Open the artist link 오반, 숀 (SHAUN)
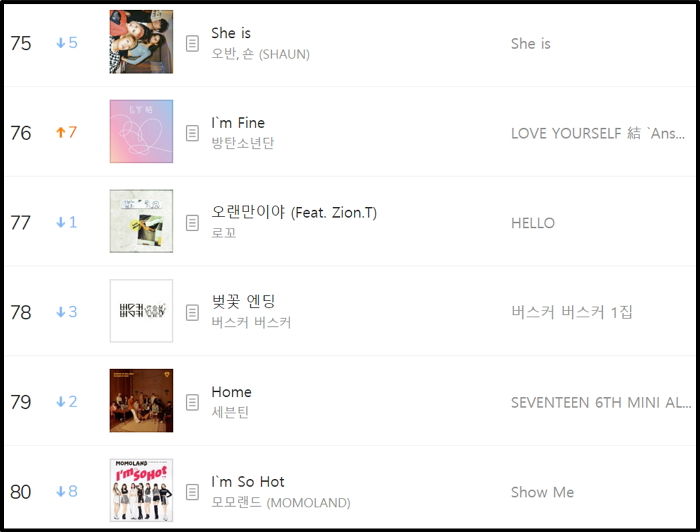Image resolution: width=700 pixels, height=532 pixels. [x=260, y=54]
